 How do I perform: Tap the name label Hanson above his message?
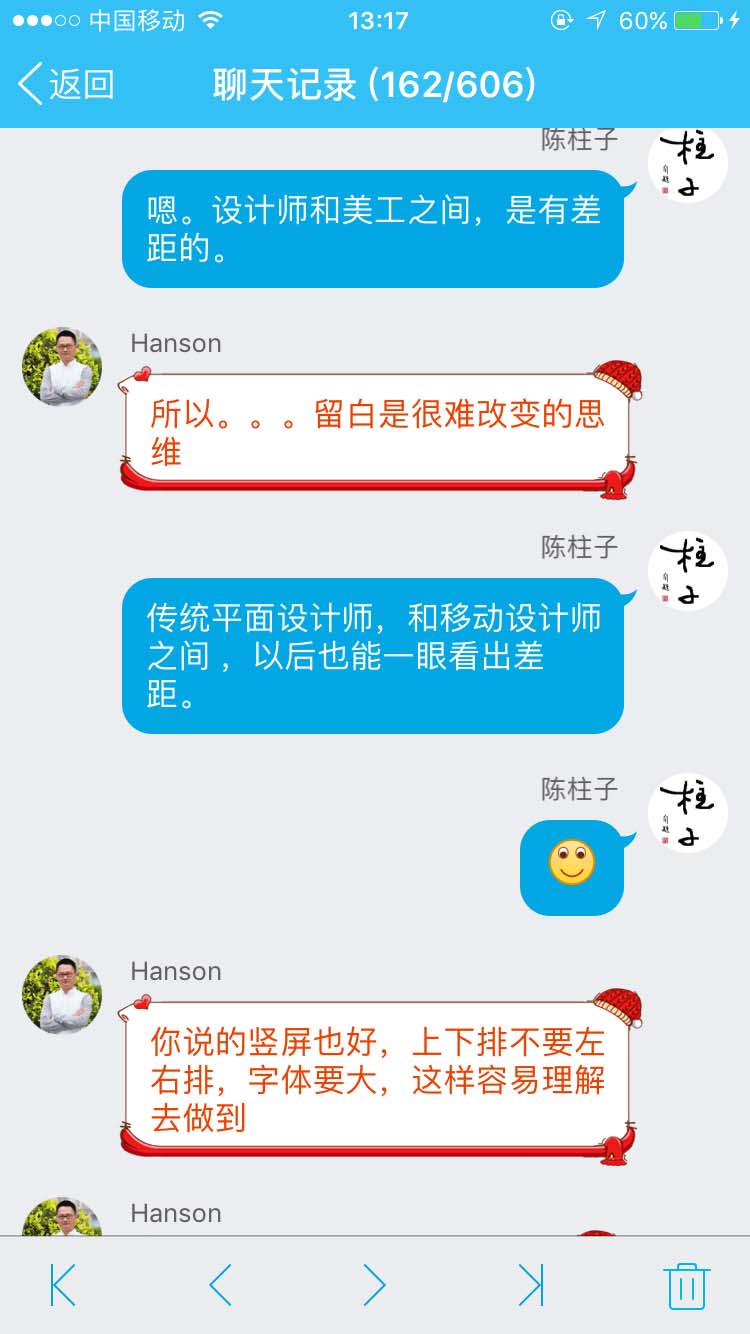coord(176,343)
